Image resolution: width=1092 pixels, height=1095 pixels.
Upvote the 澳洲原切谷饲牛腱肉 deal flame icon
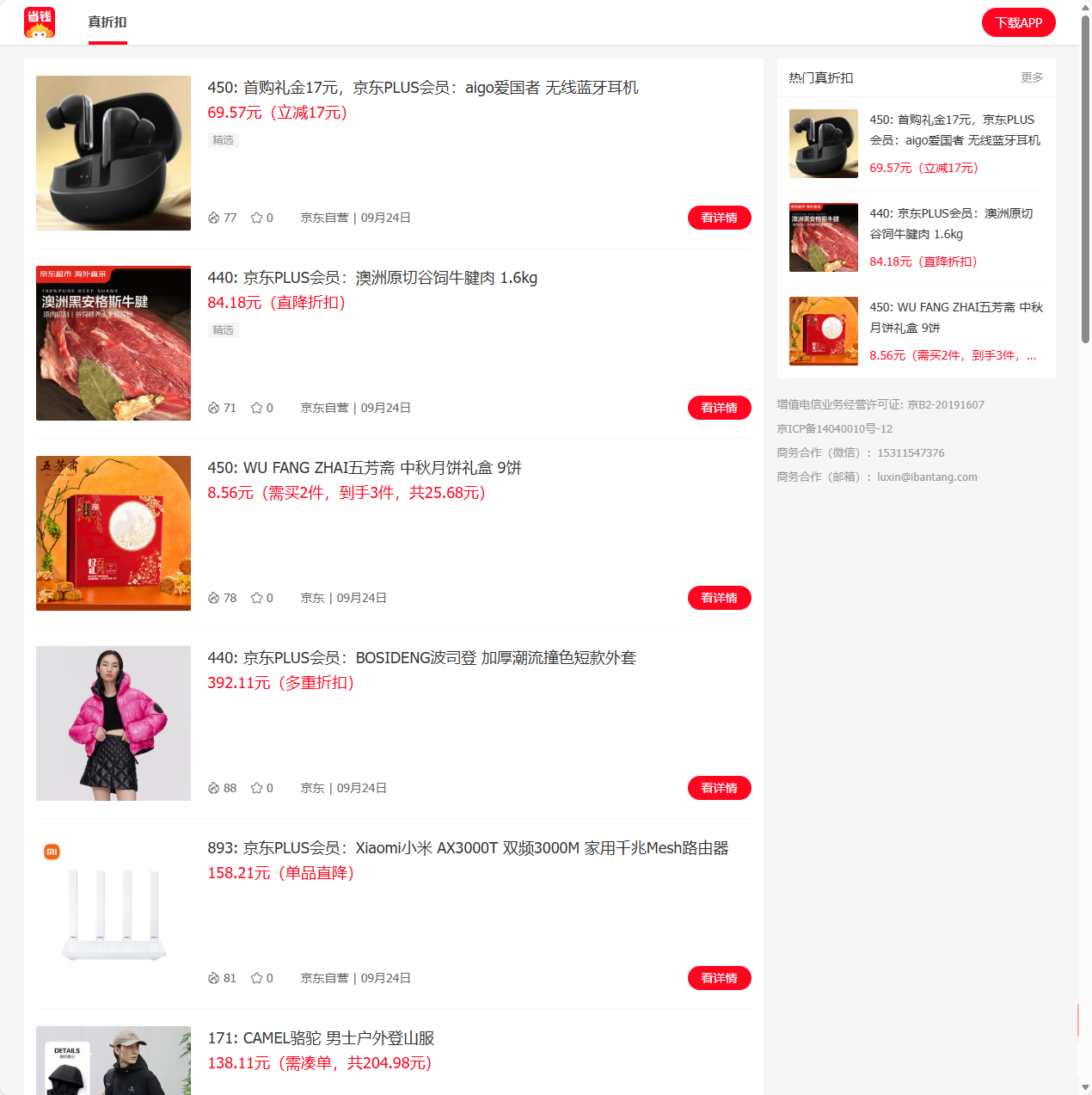(x=214, y=408)
